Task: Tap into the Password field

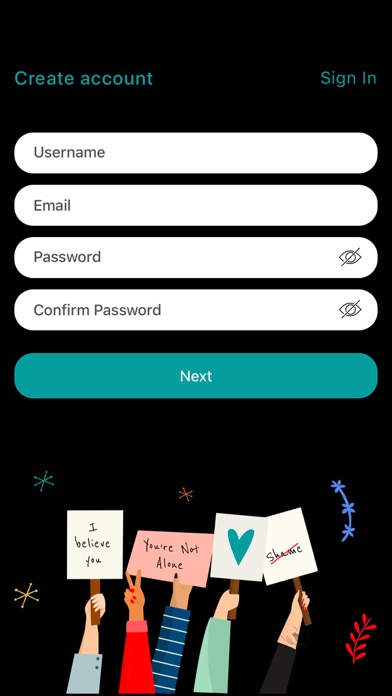Action: 196,257
